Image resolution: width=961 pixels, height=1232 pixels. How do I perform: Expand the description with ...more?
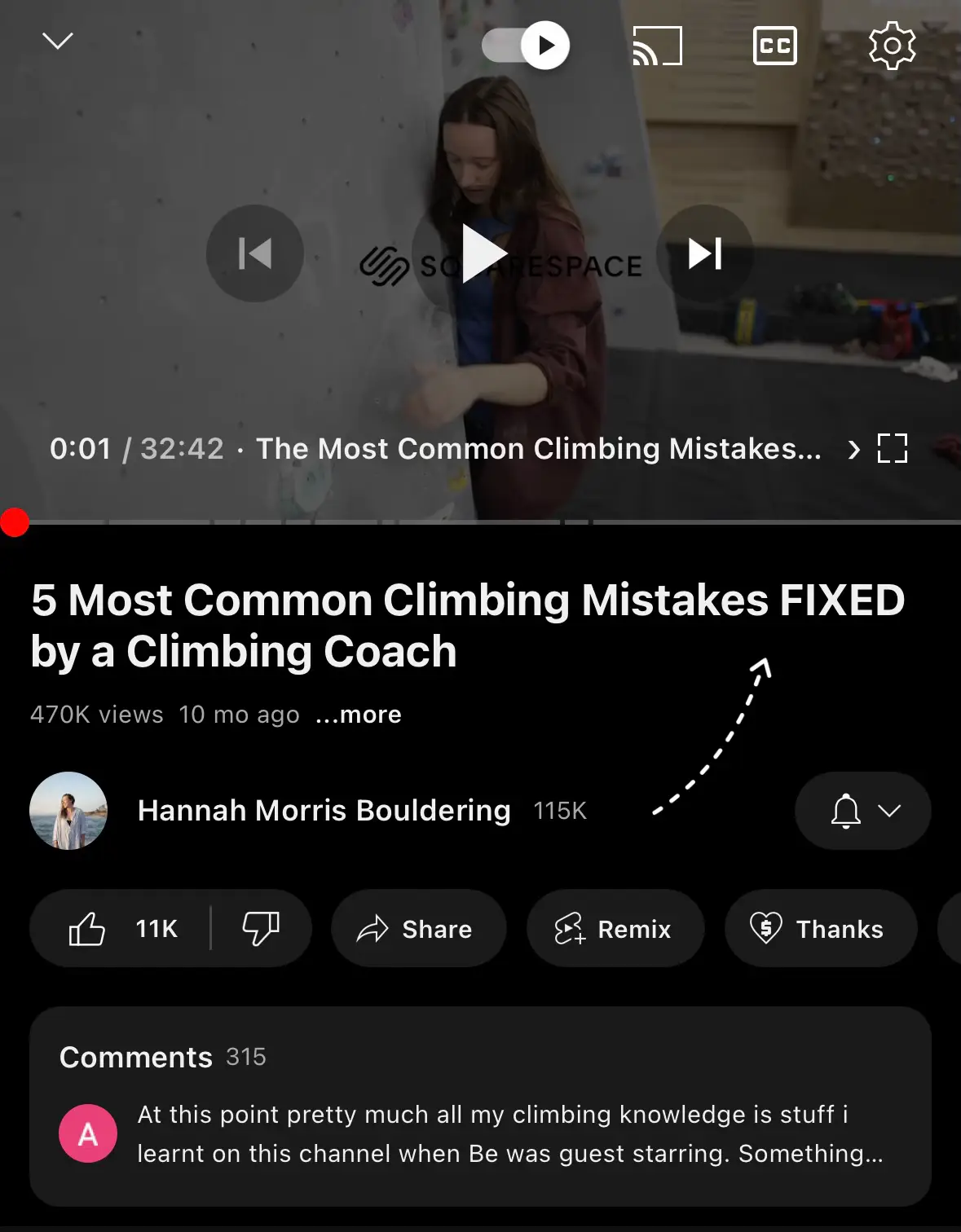pyautogui.click(x=359, y=715)
